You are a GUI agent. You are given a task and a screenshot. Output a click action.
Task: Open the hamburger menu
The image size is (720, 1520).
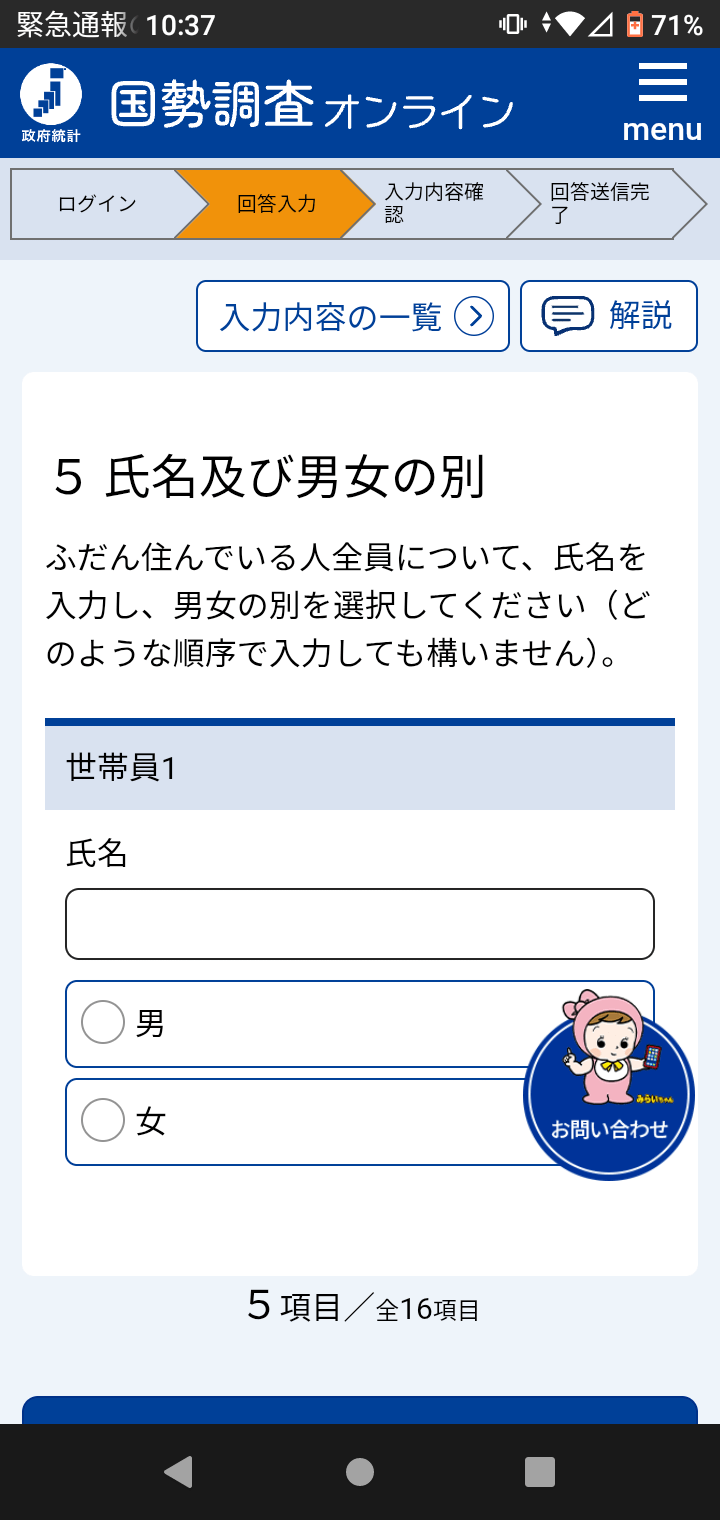point(662,102)
